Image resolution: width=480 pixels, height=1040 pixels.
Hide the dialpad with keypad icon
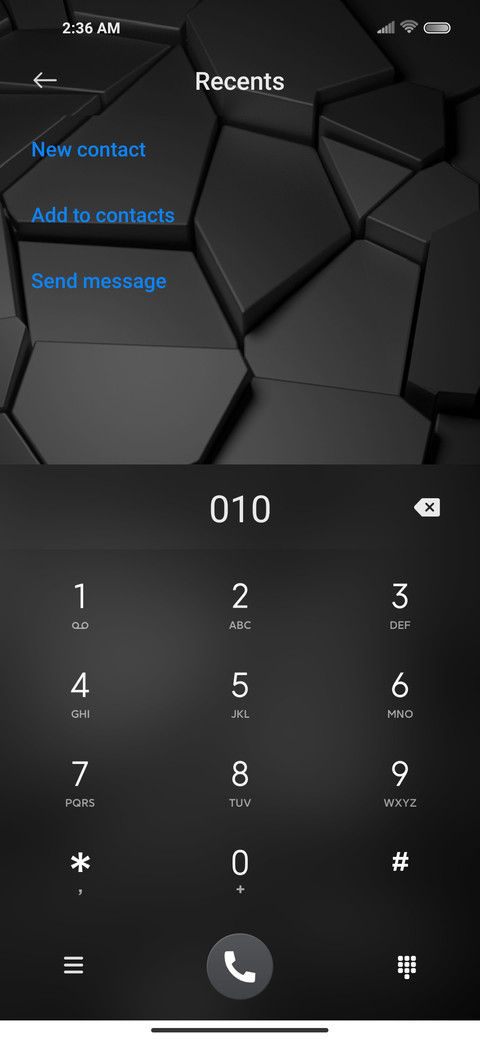point(406,966)
